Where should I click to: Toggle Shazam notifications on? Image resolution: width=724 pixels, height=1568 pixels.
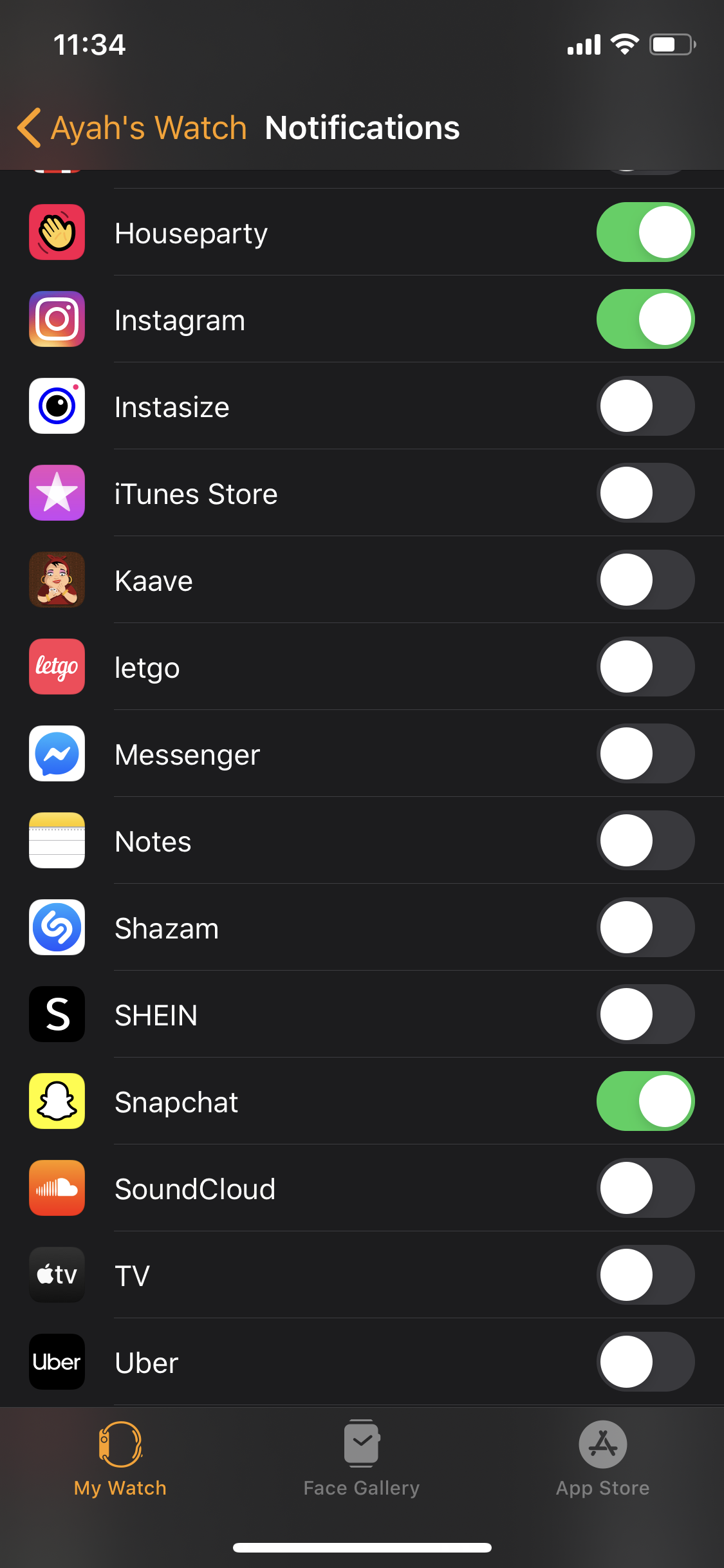pos(645,928)
